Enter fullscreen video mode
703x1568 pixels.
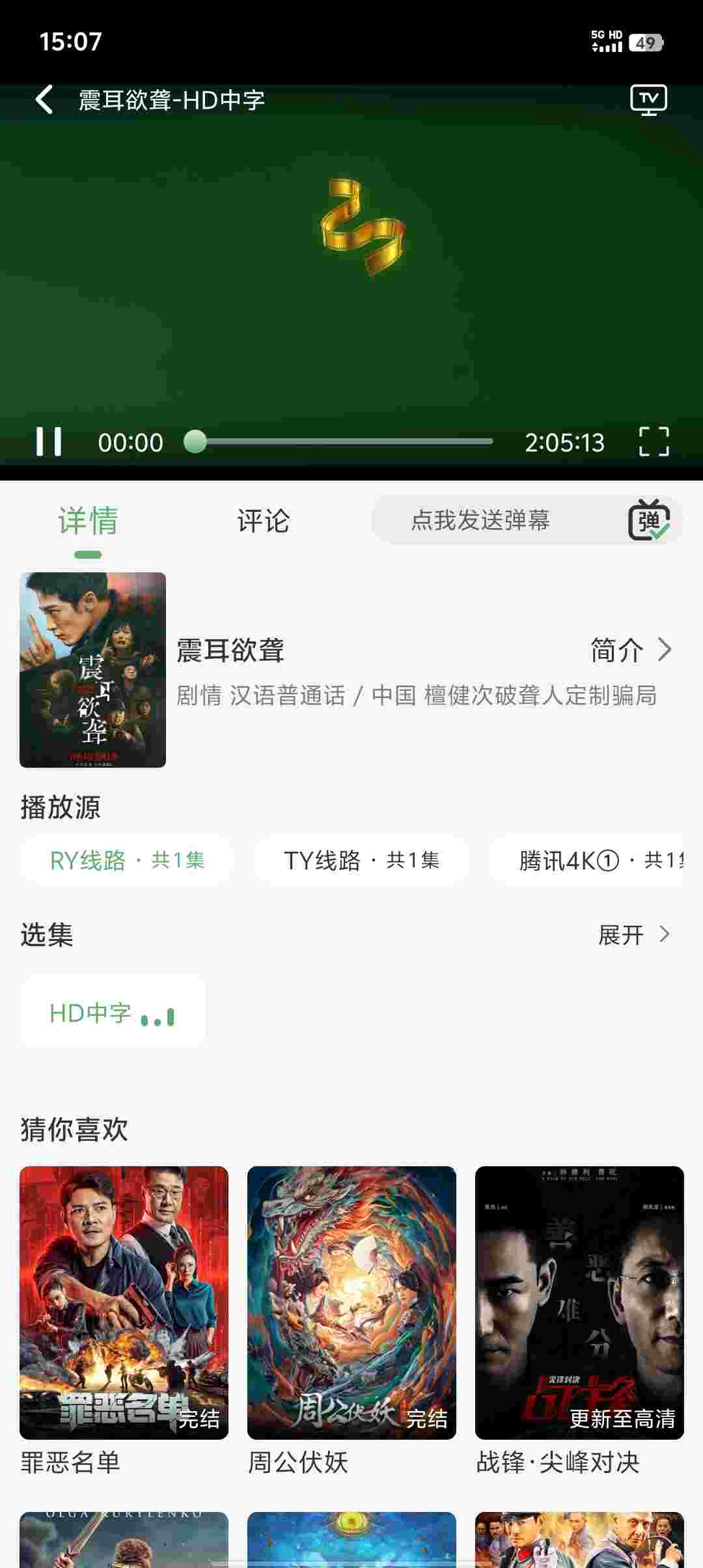[654, 441]
